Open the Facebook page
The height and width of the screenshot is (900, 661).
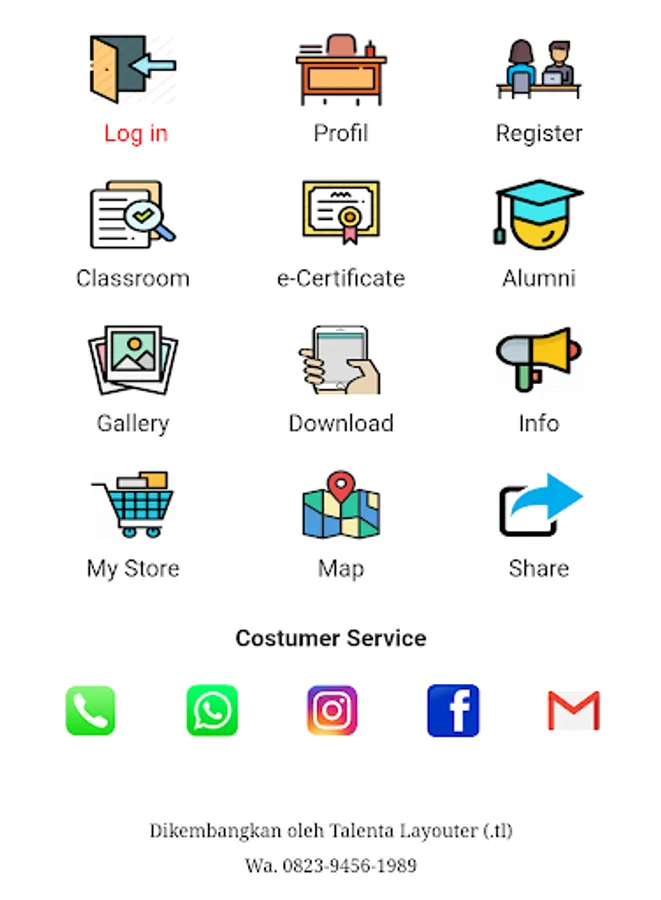[453, 711]
